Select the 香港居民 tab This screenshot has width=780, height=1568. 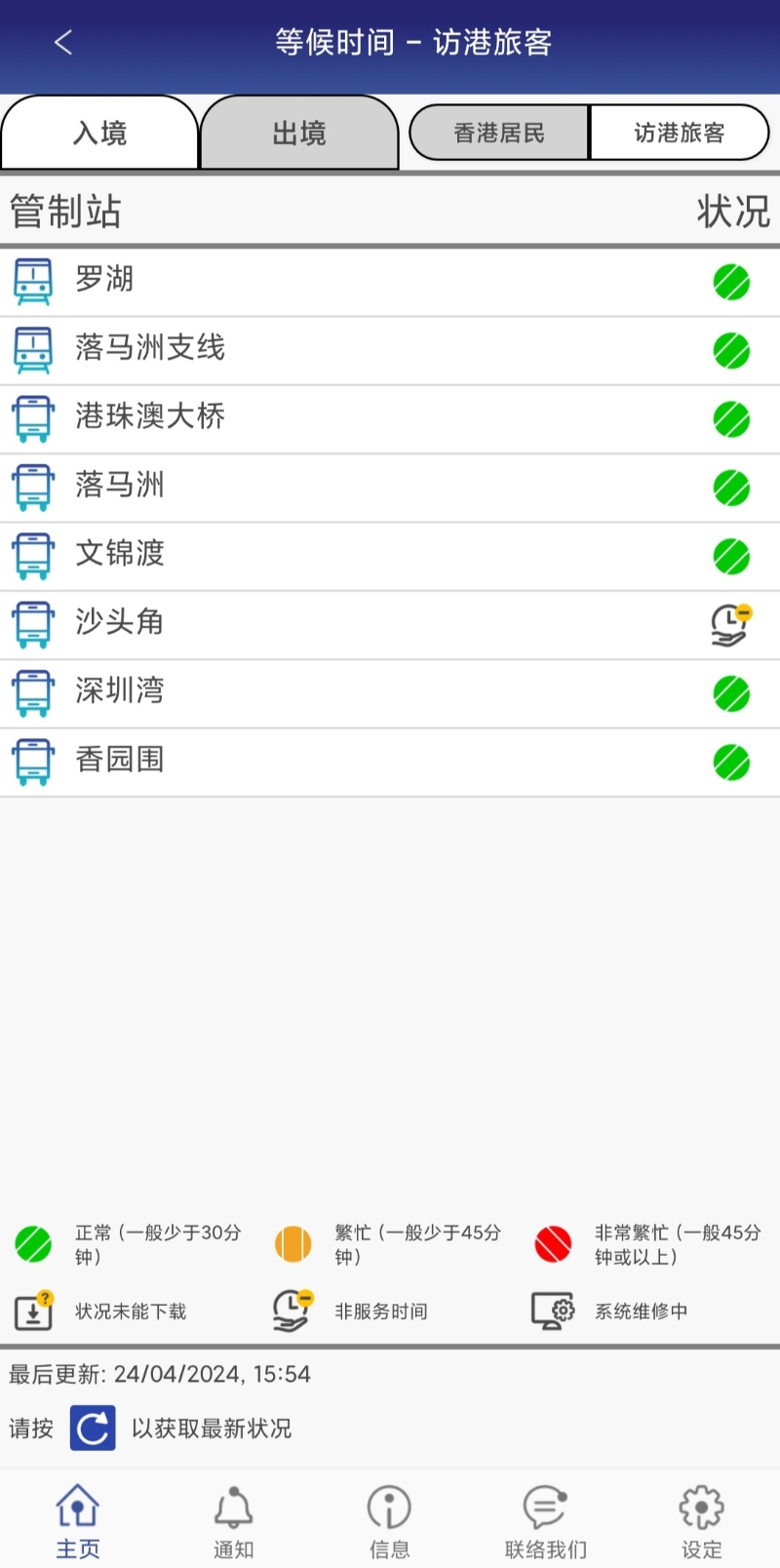[499, 134]
